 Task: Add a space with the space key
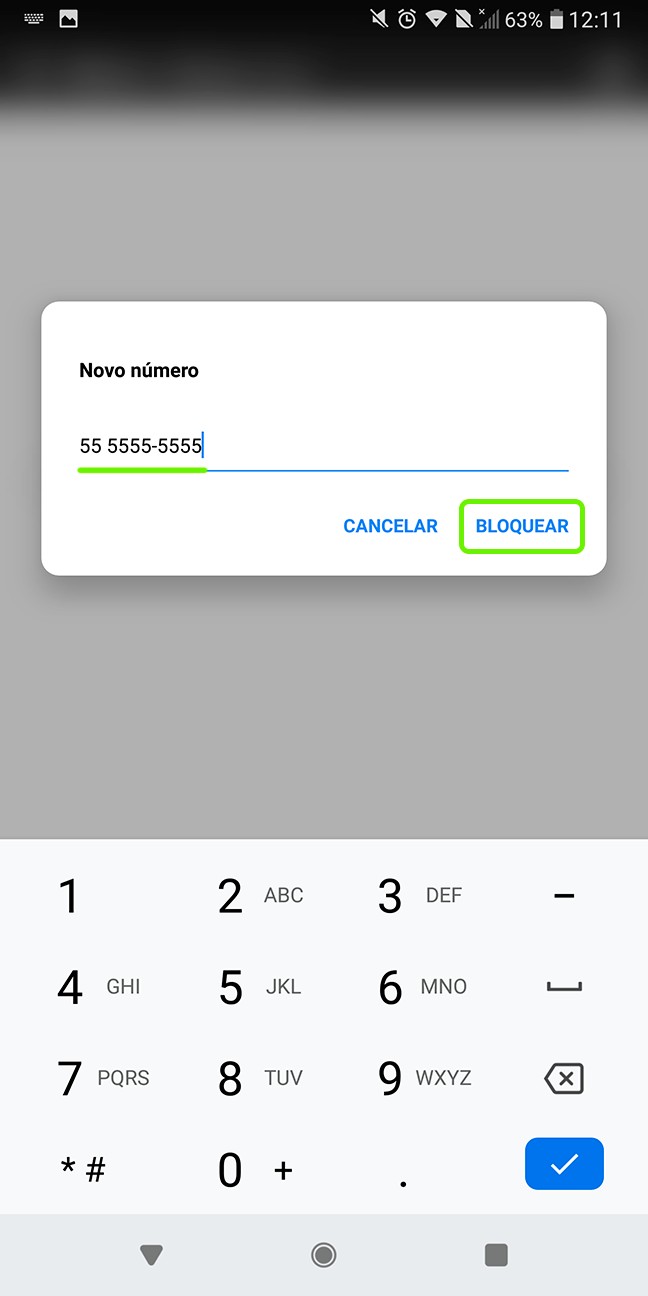tap(564, 988)
